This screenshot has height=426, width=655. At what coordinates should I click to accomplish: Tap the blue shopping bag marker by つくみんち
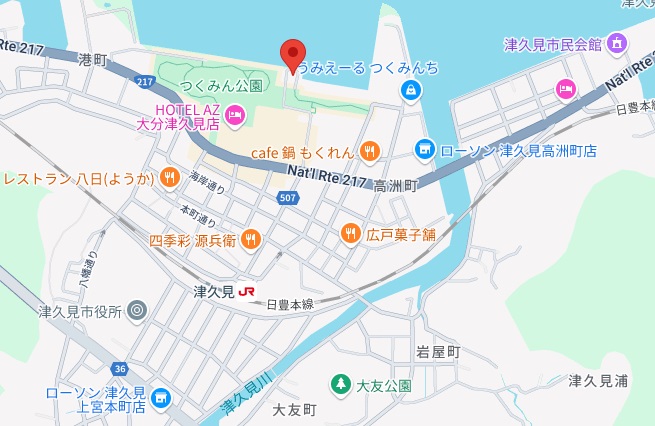tap(410, 91)
